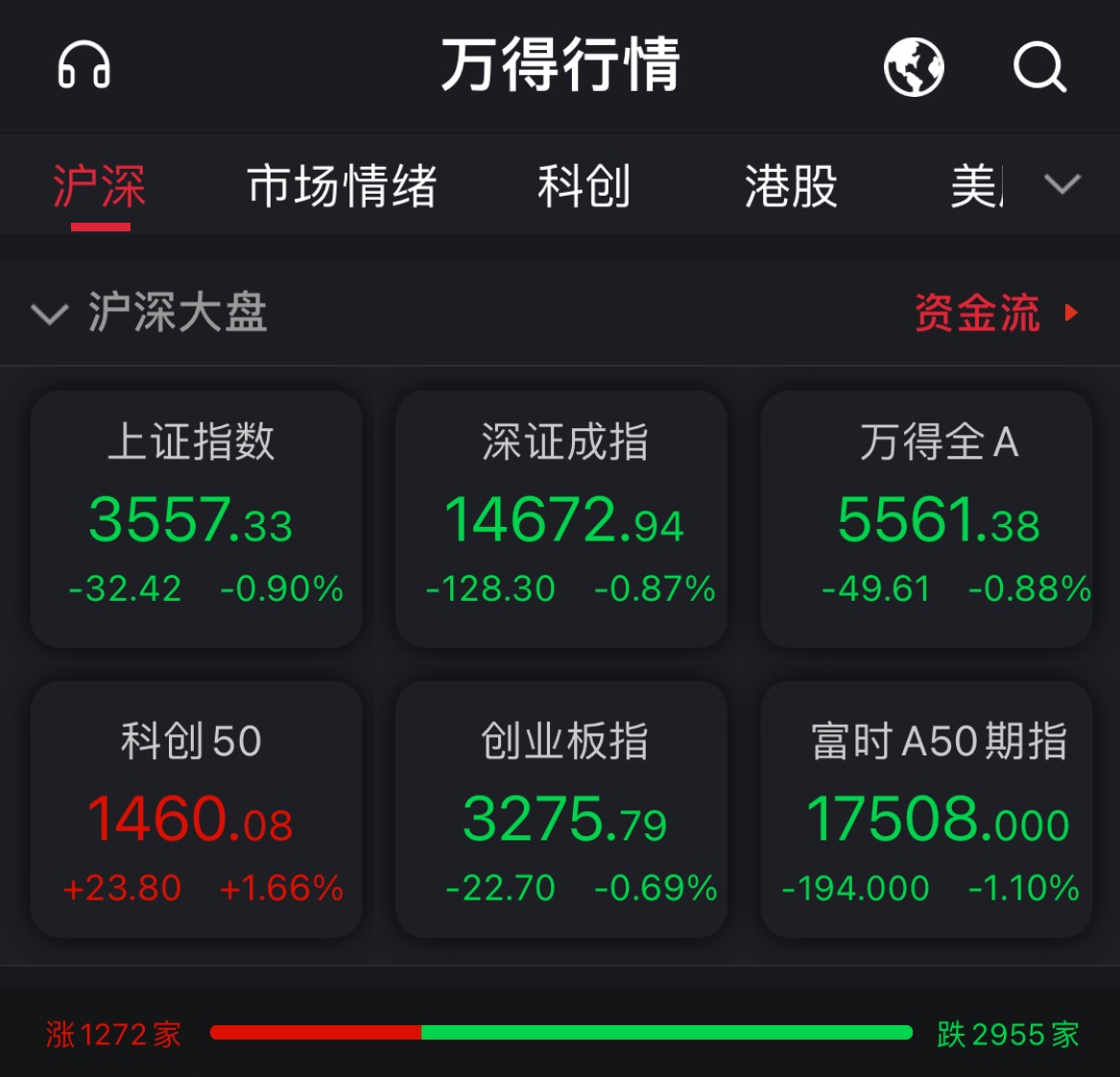Switch to the partially visible 美 tab

[977, 186]
